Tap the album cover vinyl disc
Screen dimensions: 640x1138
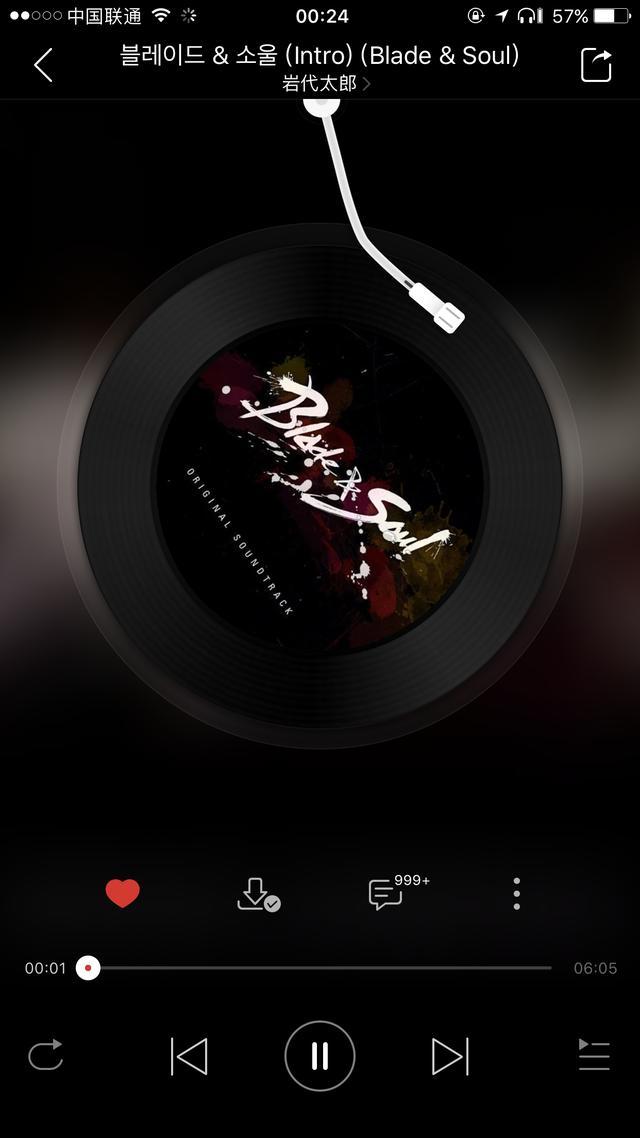(320, 485)
